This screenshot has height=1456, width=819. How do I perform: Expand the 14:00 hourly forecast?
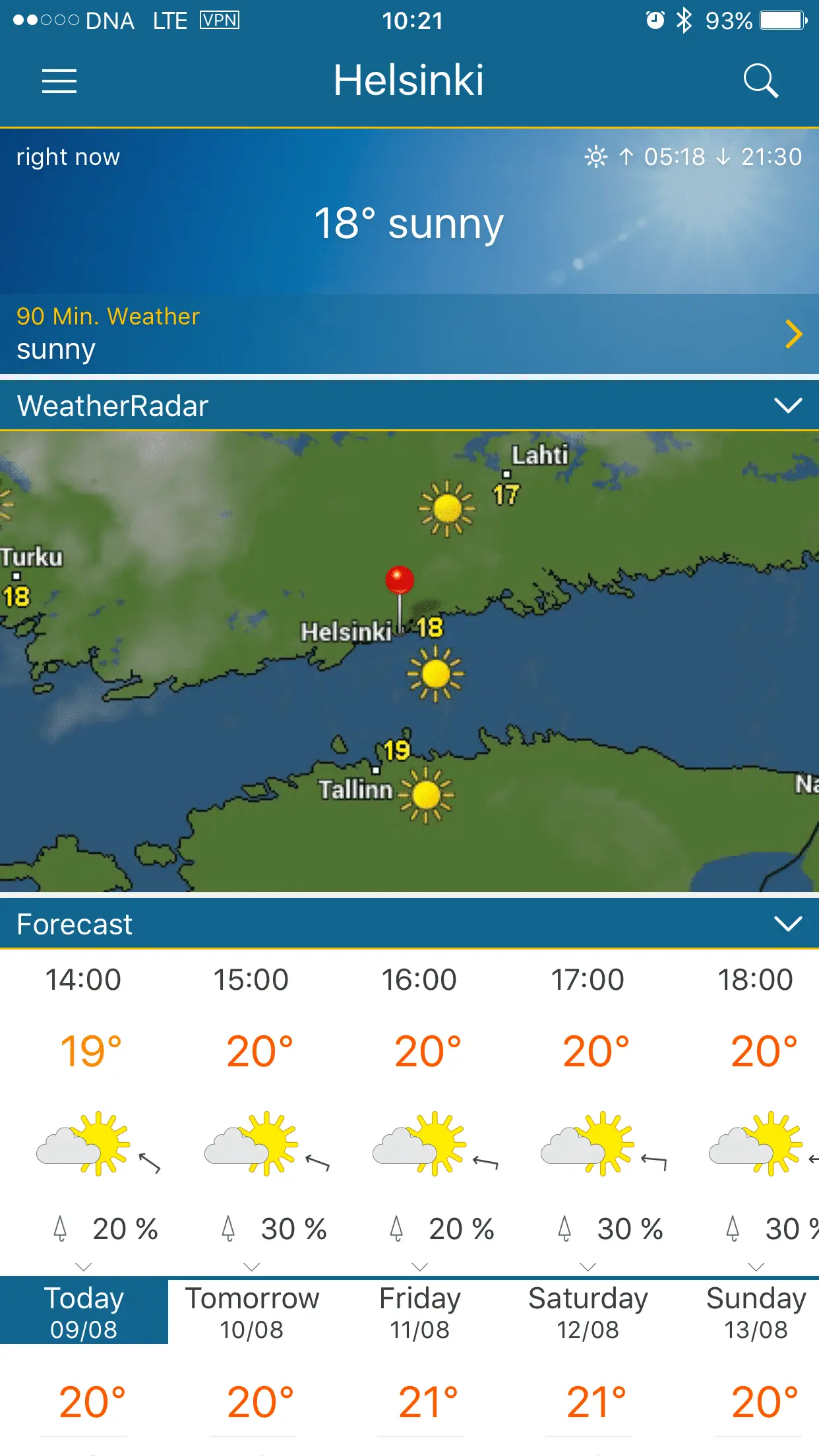[84, 1267]
